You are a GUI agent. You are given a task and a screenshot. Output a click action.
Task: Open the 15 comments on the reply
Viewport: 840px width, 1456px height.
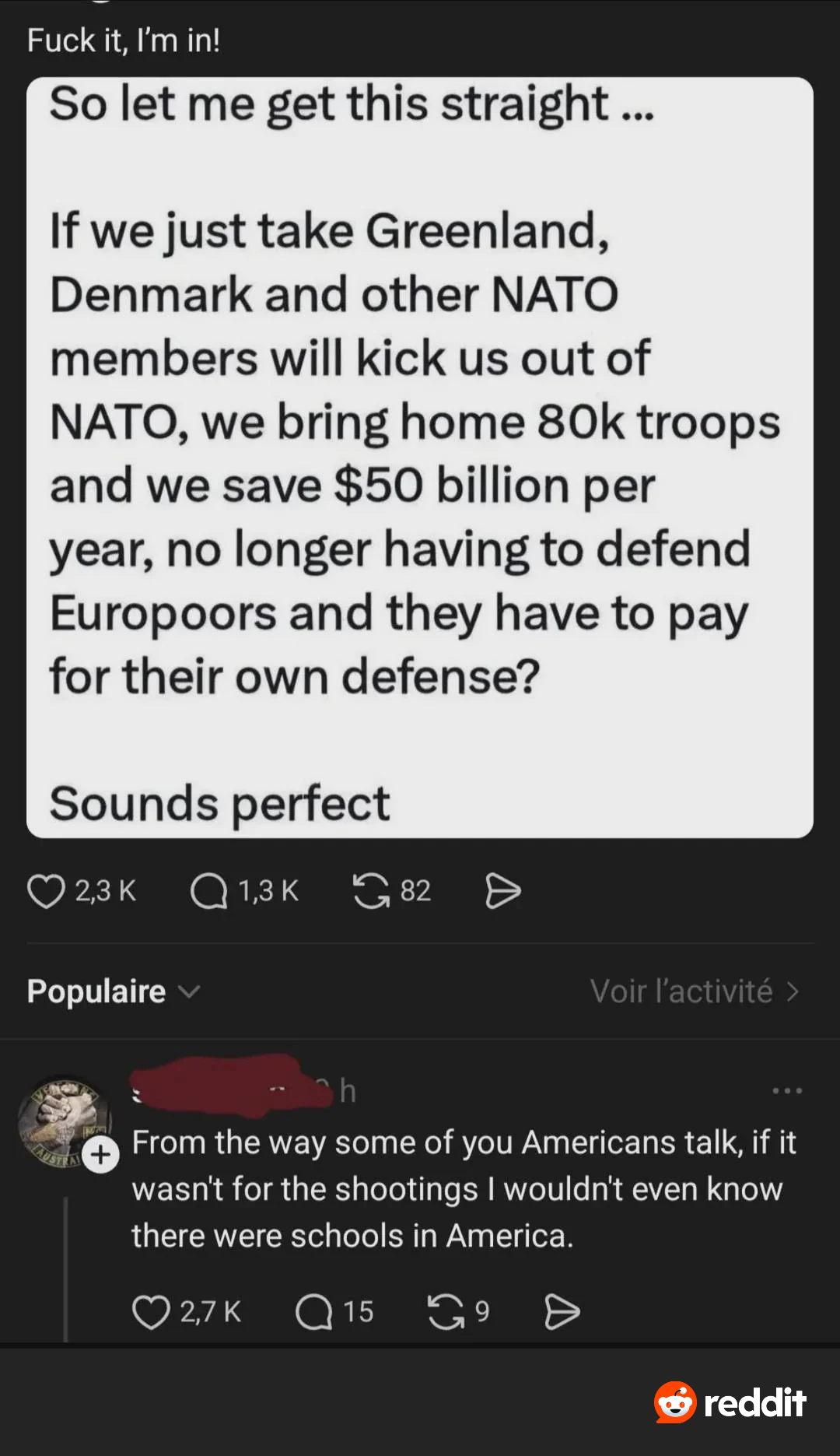(x=314, y=1312)
